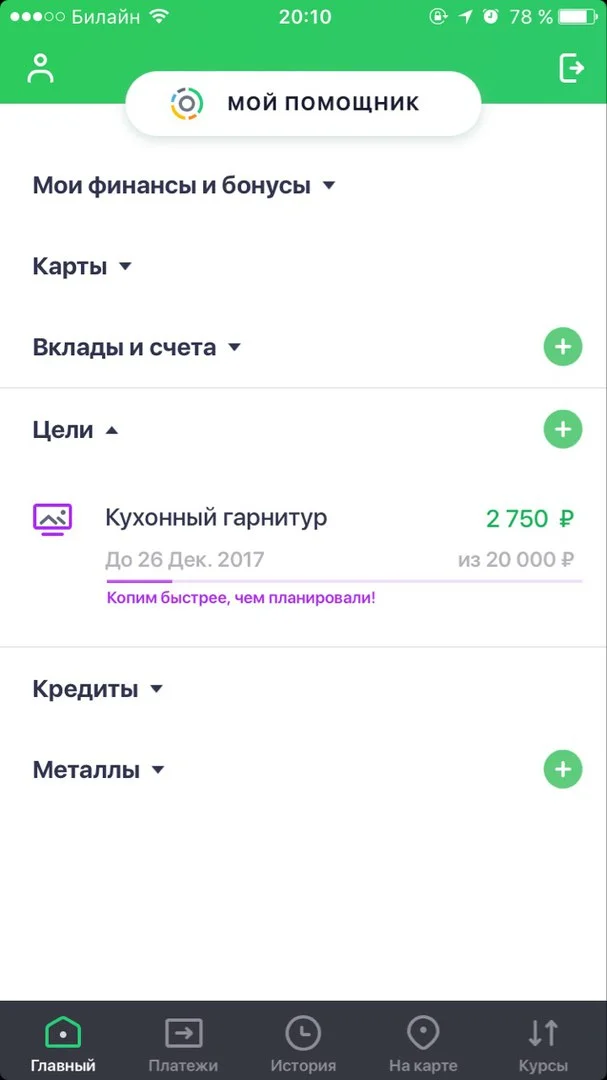
Task: Expand the Металлы section
Action: point(98,770)
